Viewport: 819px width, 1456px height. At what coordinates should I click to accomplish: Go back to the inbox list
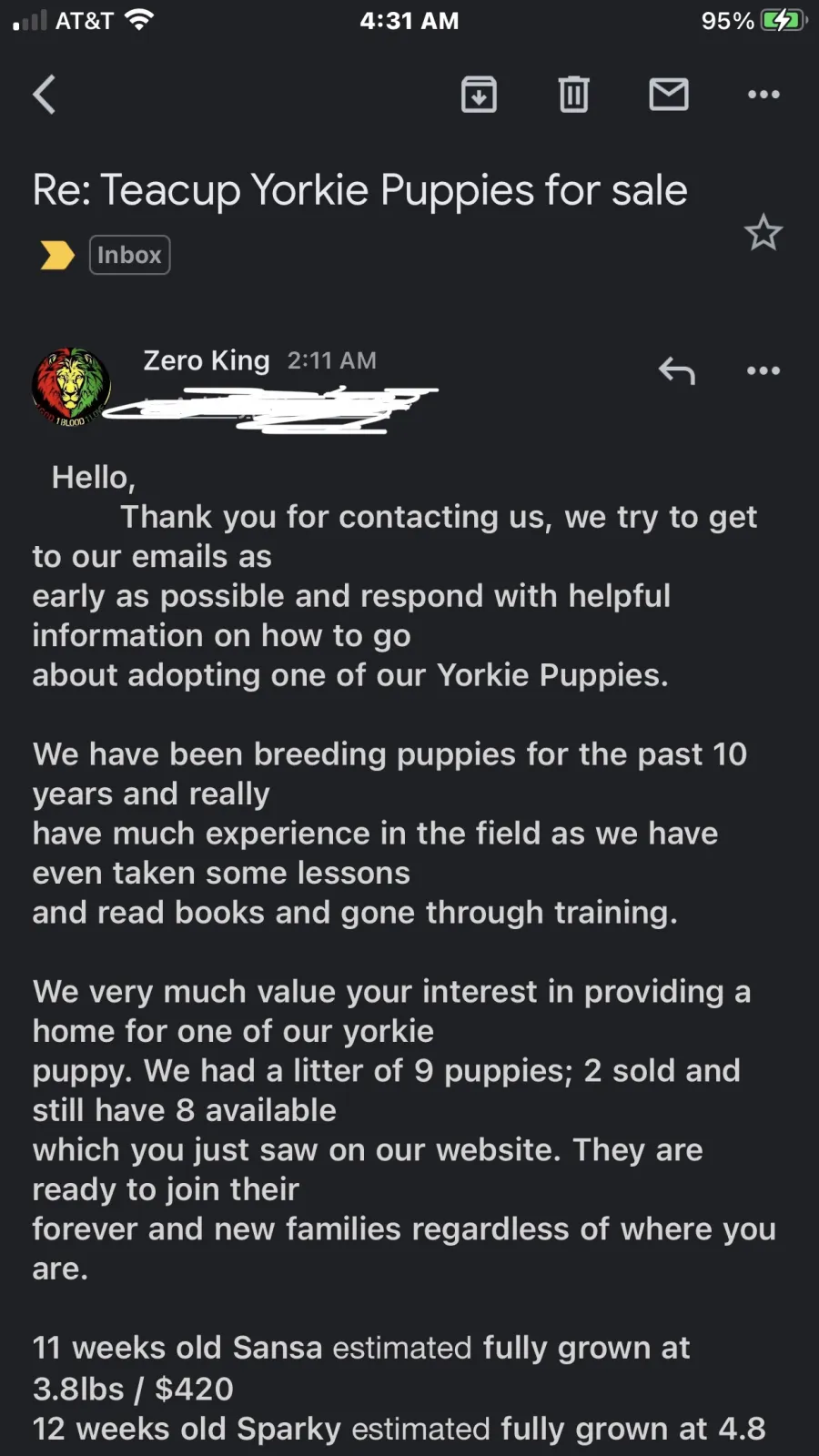(x=45, y=94)
